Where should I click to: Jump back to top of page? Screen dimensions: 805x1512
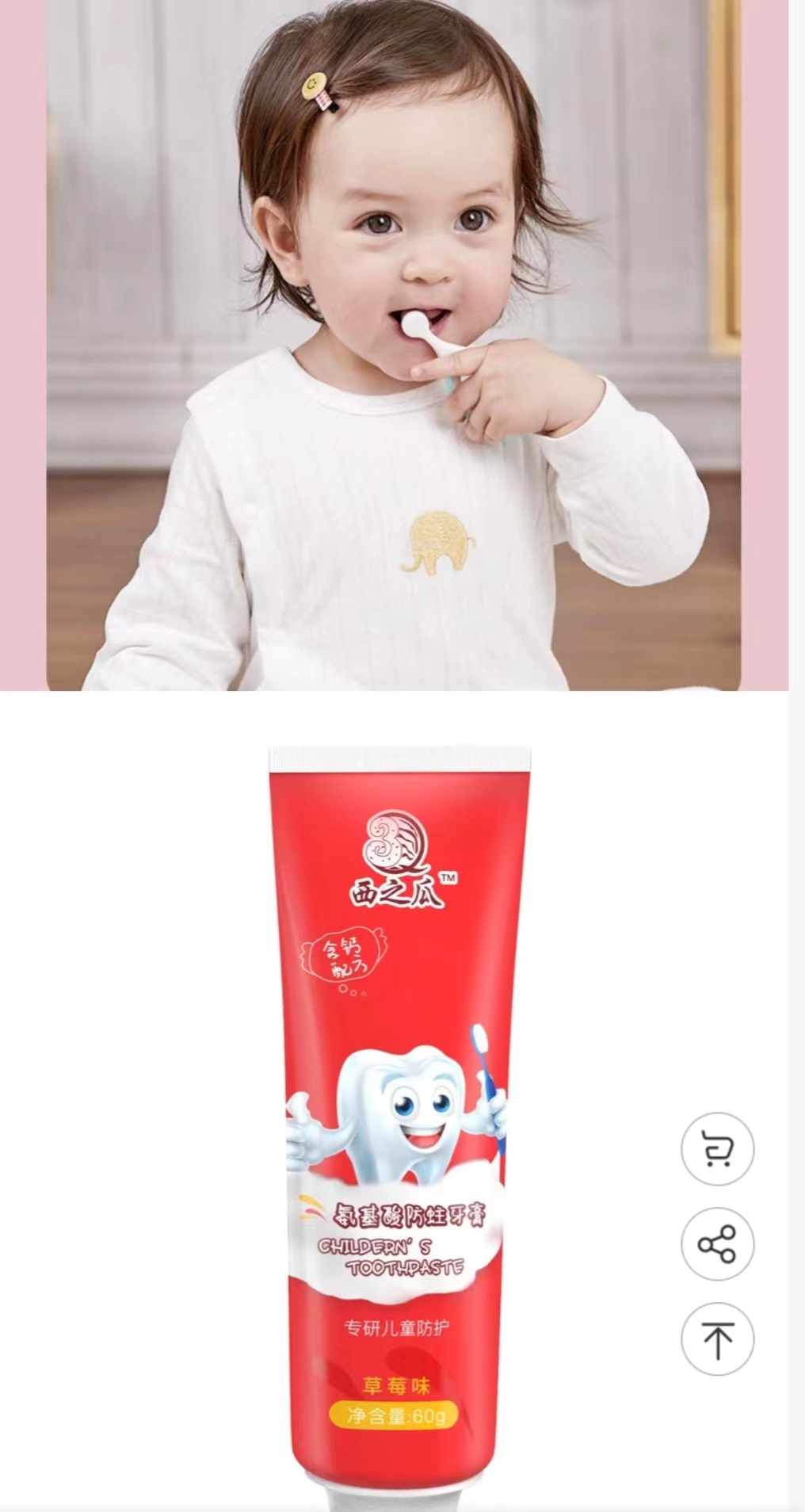tap(717, 1339)
